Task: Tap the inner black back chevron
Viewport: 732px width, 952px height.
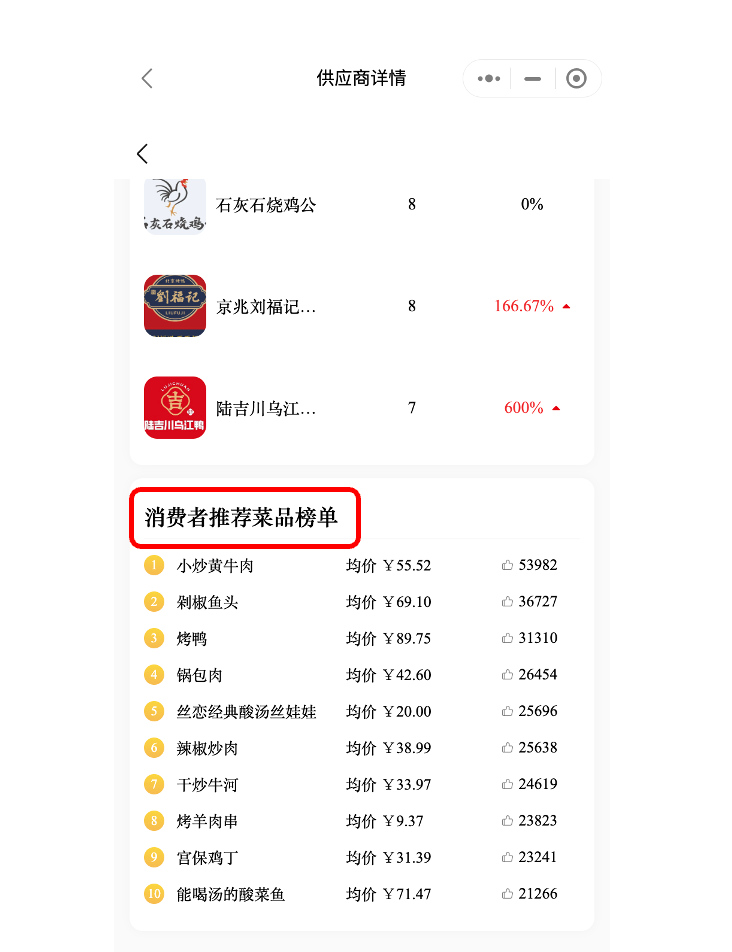Action: pyautogui.click(x=142, y=154)
